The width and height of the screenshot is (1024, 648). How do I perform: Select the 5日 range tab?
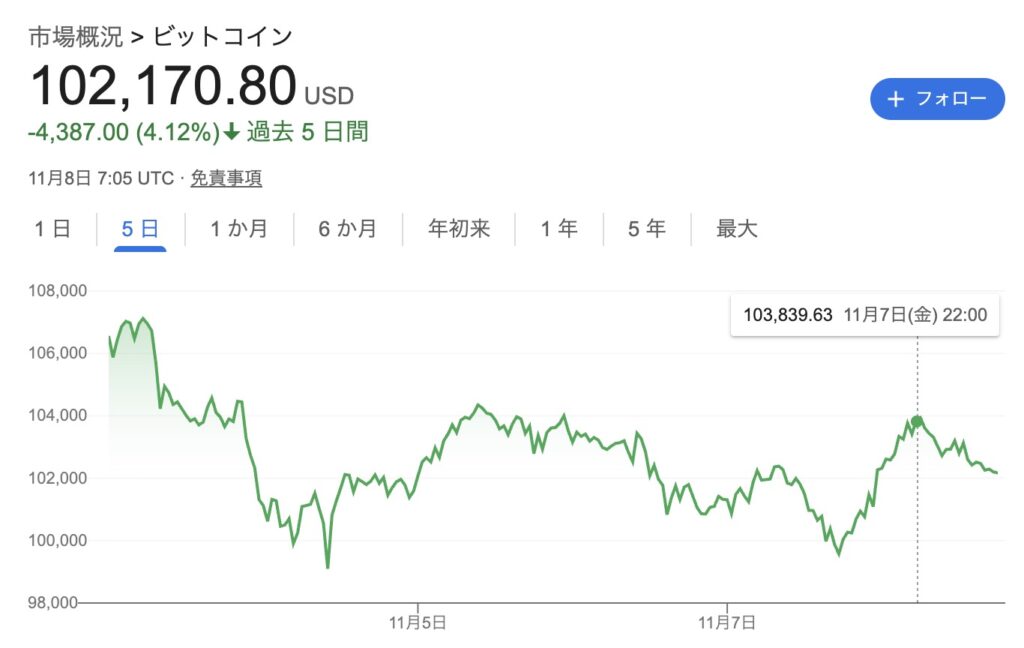(140, 229)
